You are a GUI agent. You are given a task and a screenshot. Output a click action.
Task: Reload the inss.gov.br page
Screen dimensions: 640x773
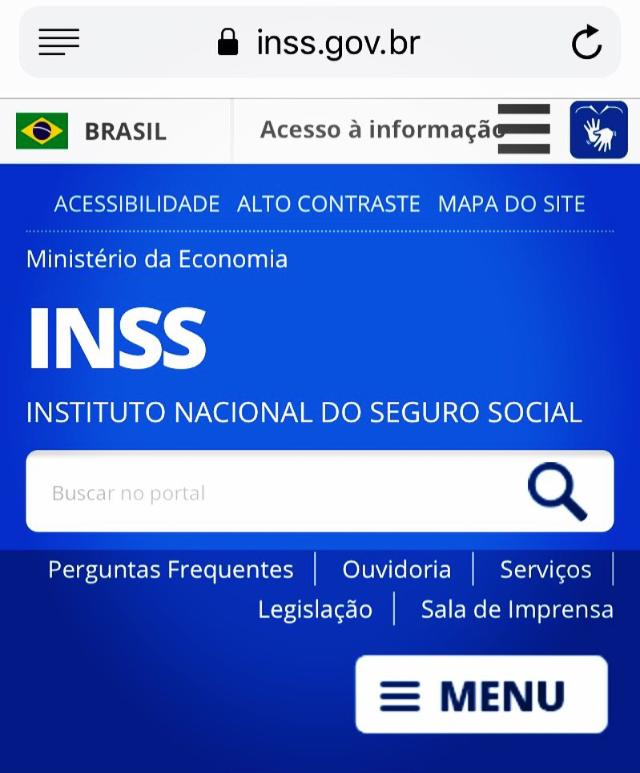point(586,43)
